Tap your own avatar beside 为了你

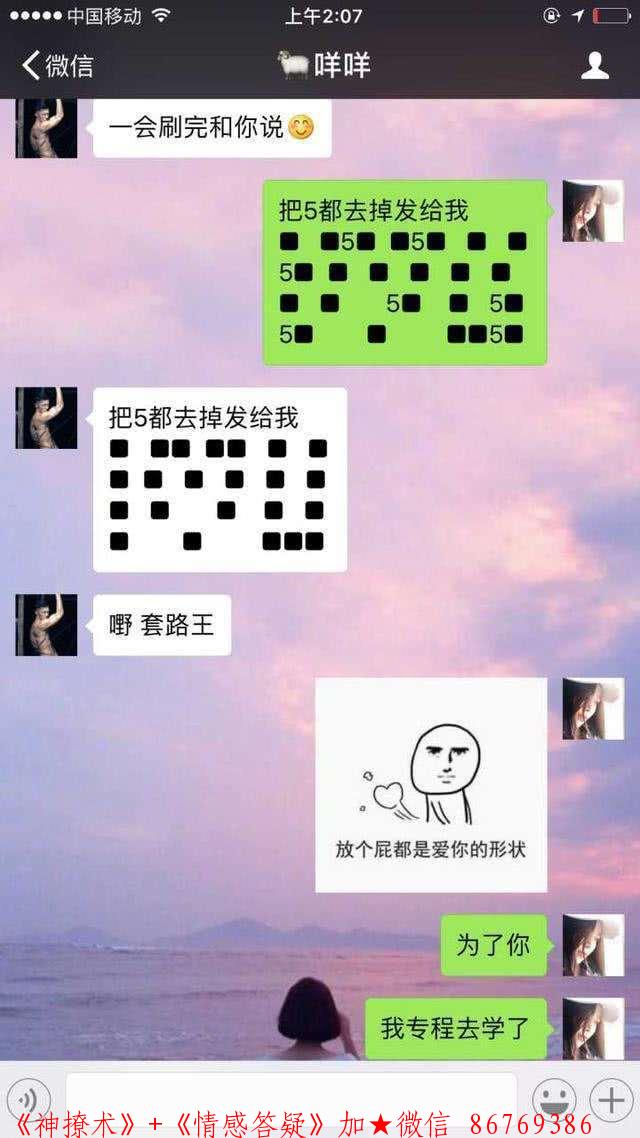point(592,945)
